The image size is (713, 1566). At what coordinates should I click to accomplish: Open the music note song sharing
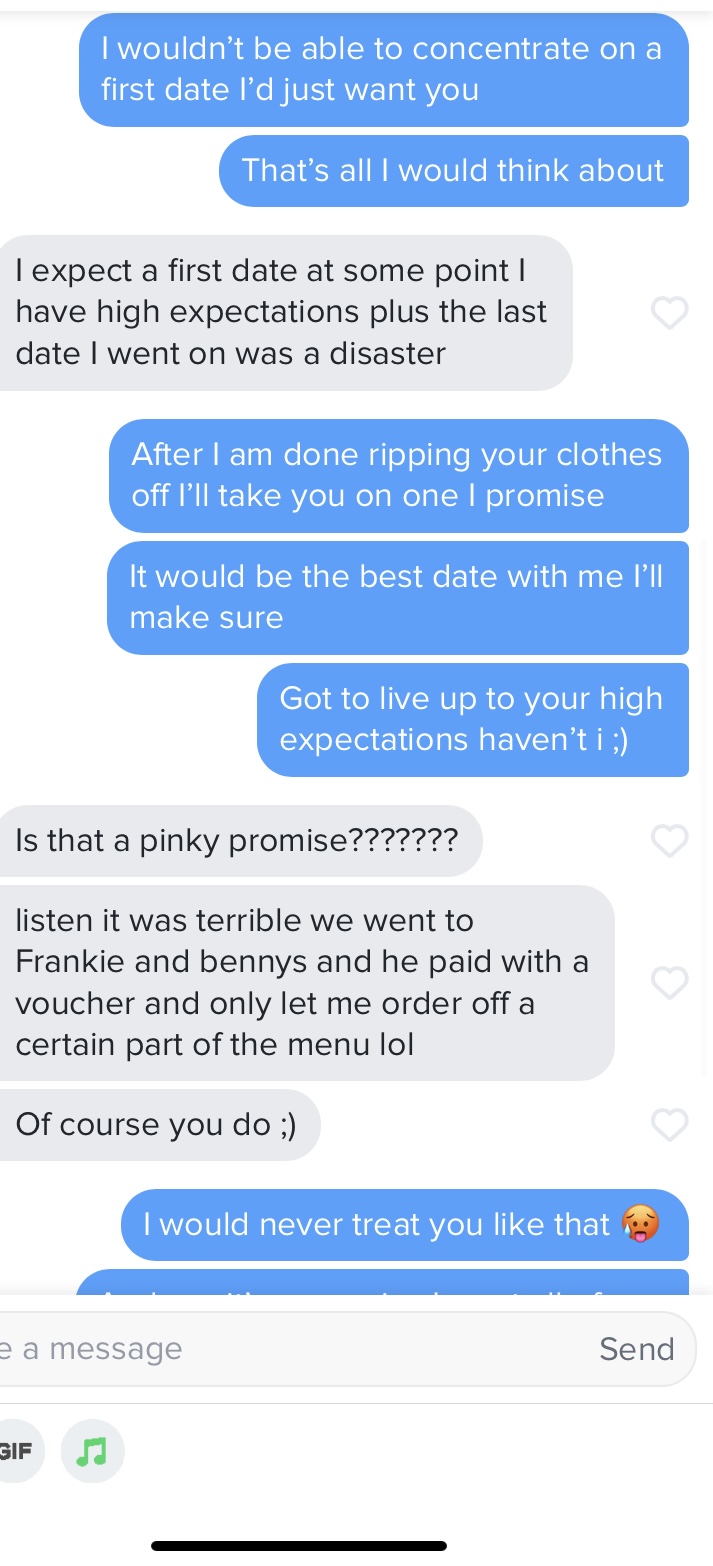(x=92, y=1449)
